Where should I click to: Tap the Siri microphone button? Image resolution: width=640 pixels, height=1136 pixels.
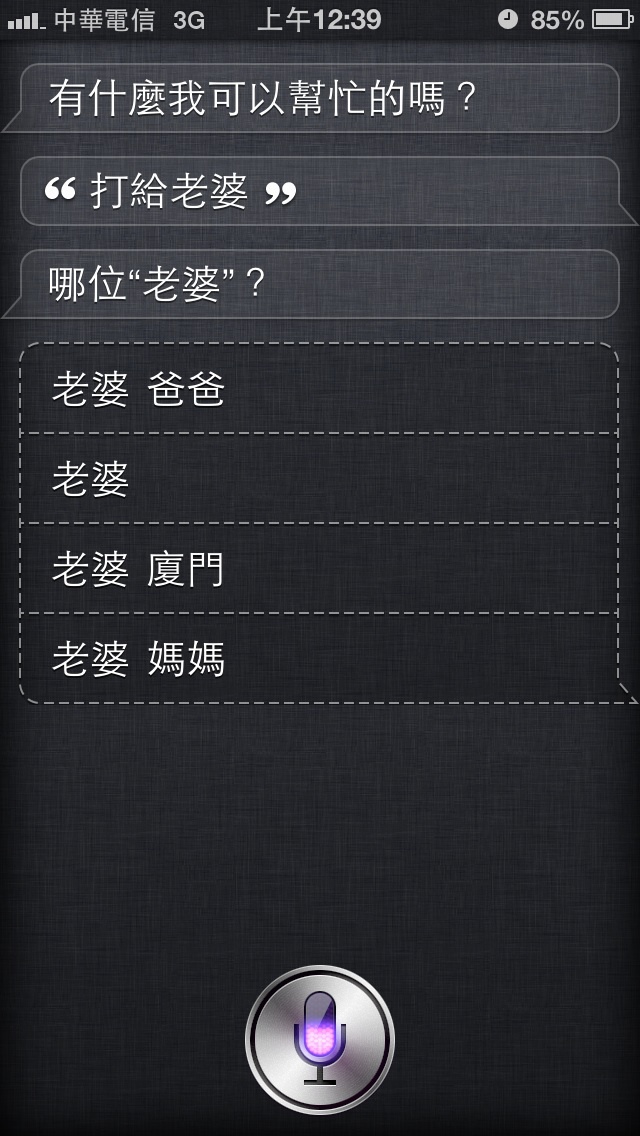[x=320, y=1039]
